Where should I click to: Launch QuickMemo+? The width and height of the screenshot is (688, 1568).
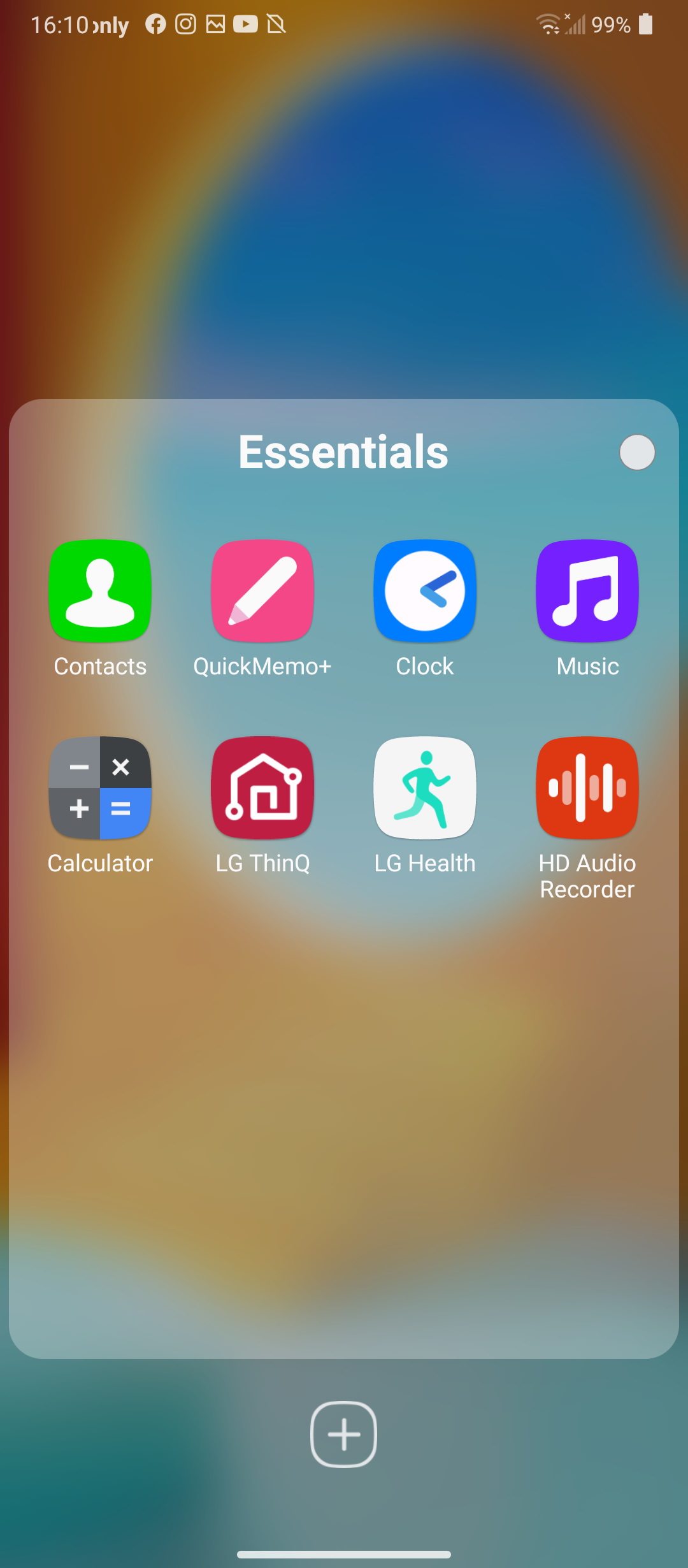262,591
